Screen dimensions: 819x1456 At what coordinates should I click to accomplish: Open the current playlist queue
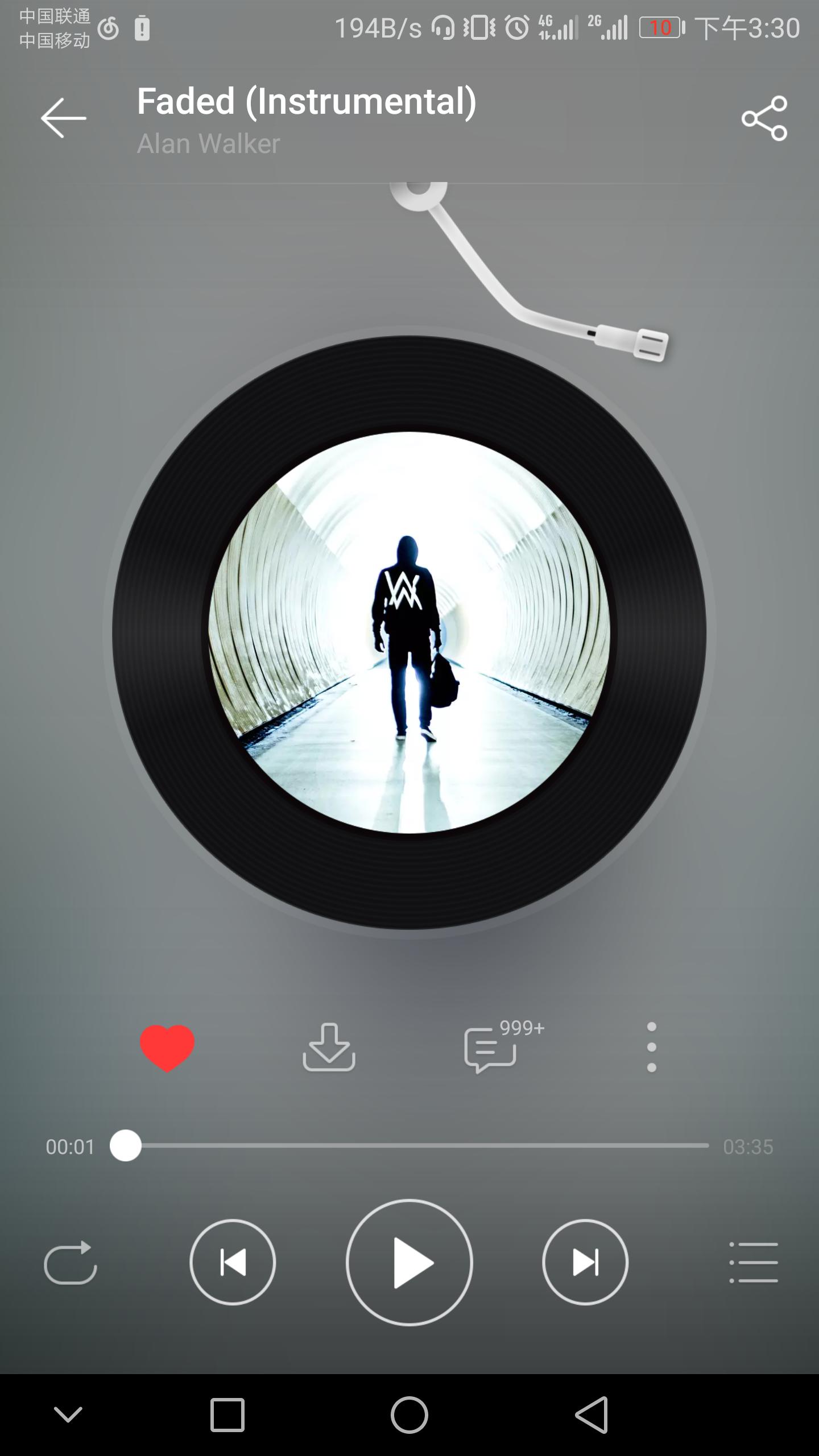[754, 1263]
